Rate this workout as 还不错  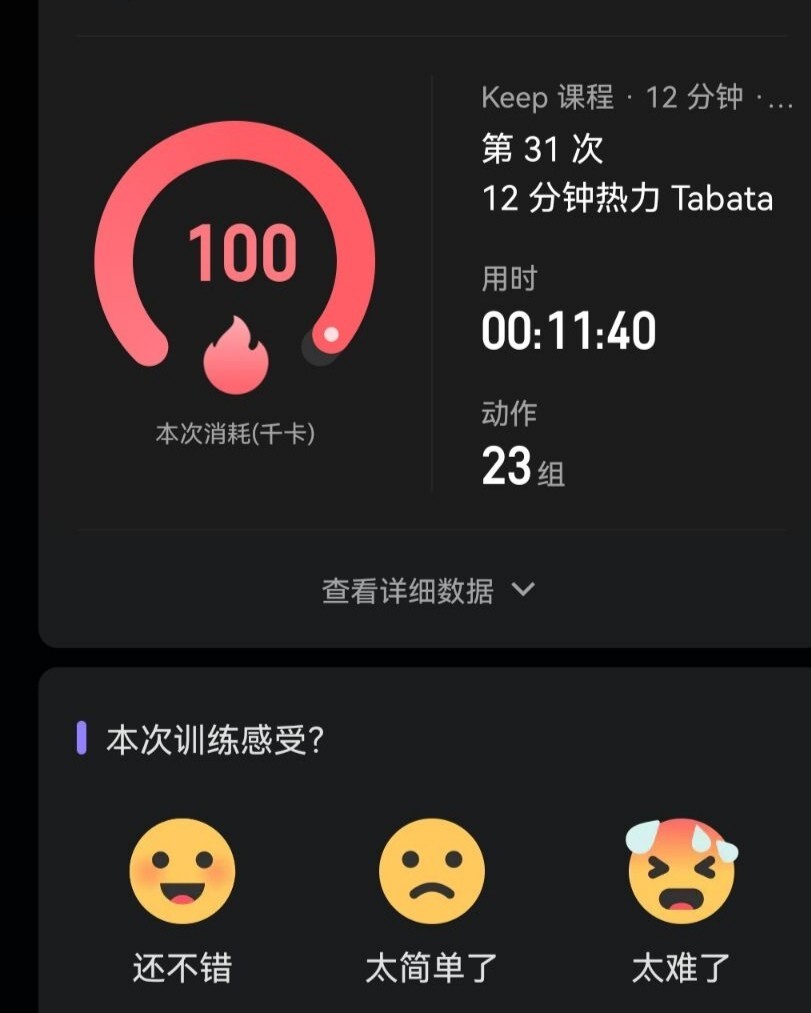coord(182,872)
